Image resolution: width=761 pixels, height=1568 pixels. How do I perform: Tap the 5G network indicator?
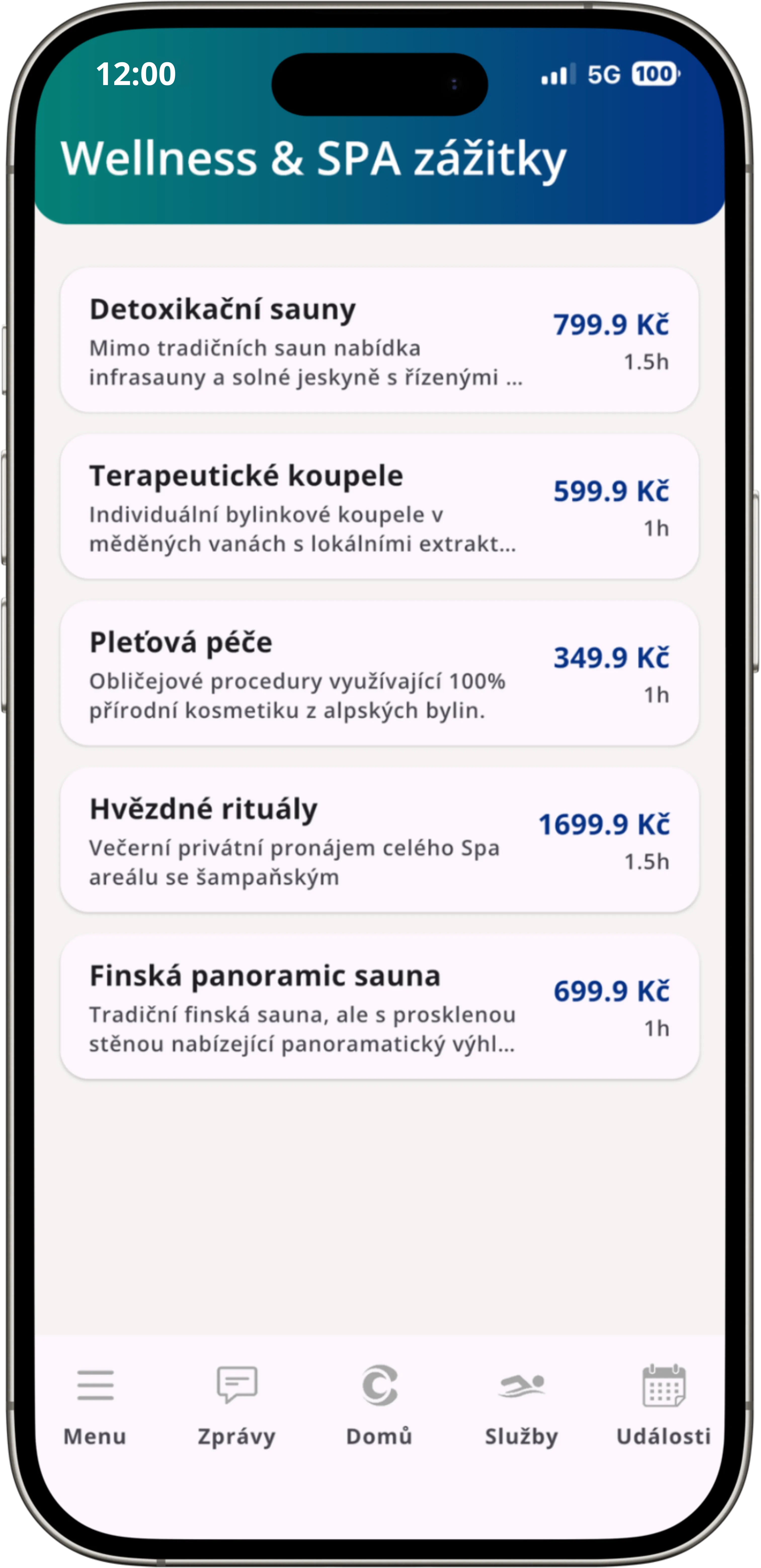[603, 74]
